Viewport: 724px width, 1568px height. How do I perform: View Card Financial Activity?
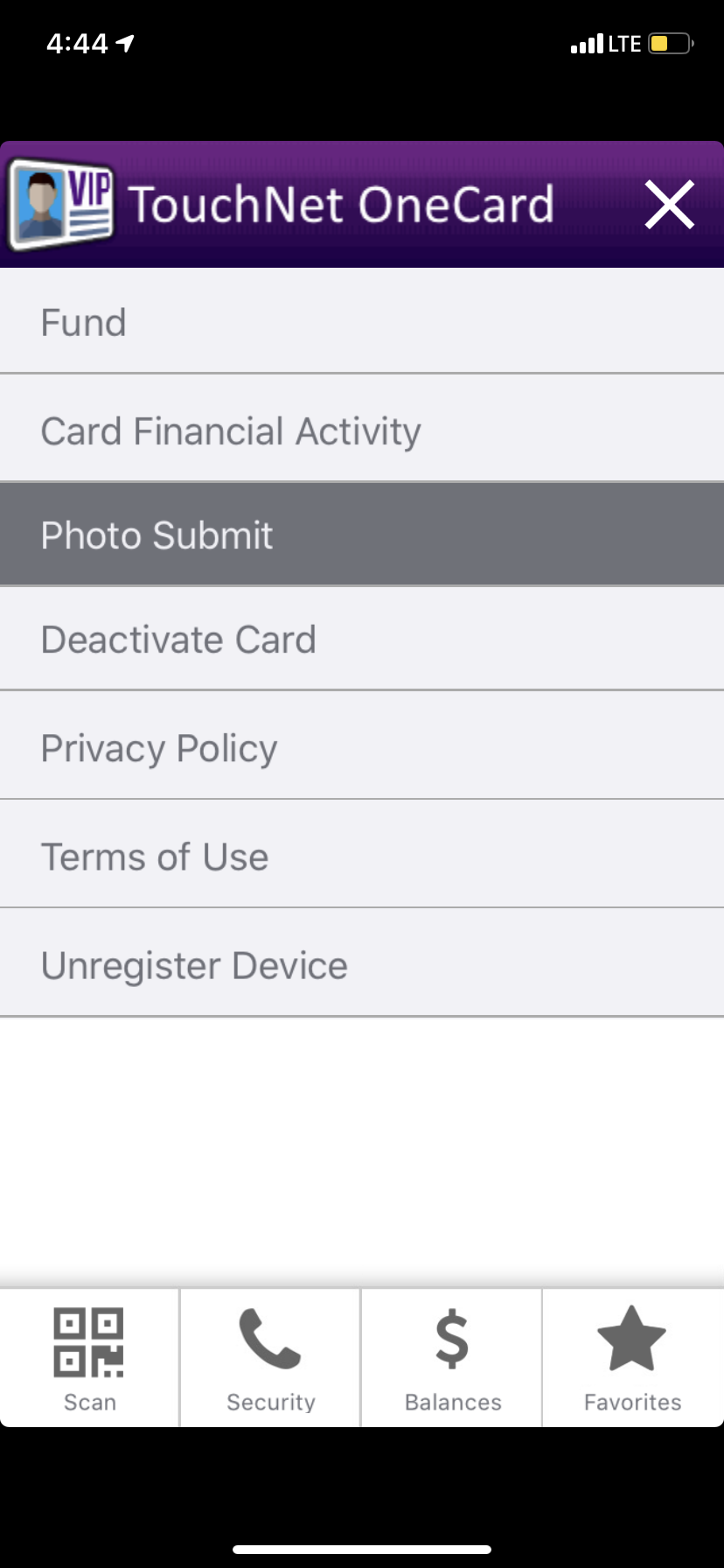[x=362, y=430]
